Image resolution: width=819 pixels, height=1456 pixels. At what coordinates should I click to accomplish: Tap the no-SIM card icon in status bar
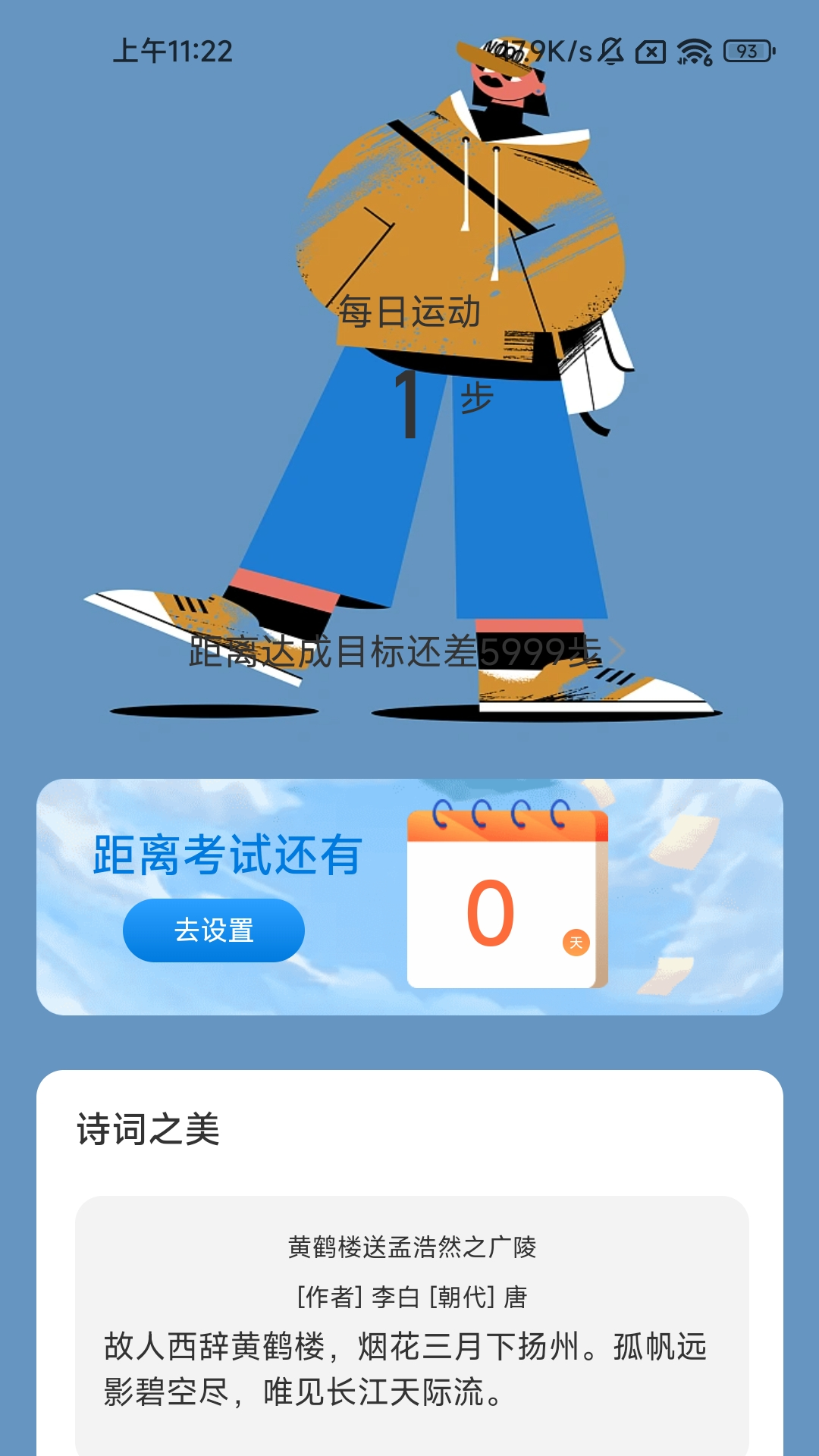click(649, 52)
